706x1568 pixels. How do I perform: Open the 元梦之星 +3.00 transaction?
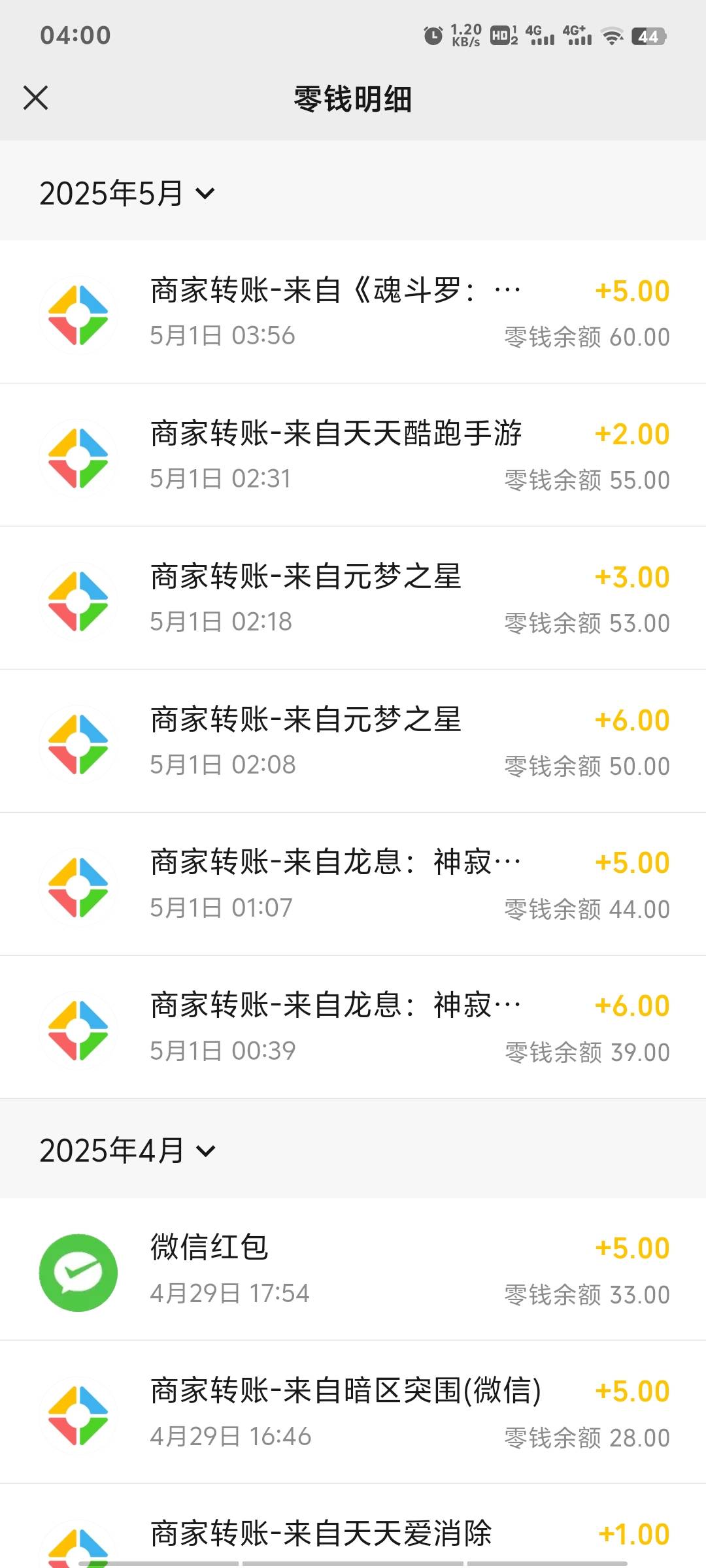[x=353, y=598]
